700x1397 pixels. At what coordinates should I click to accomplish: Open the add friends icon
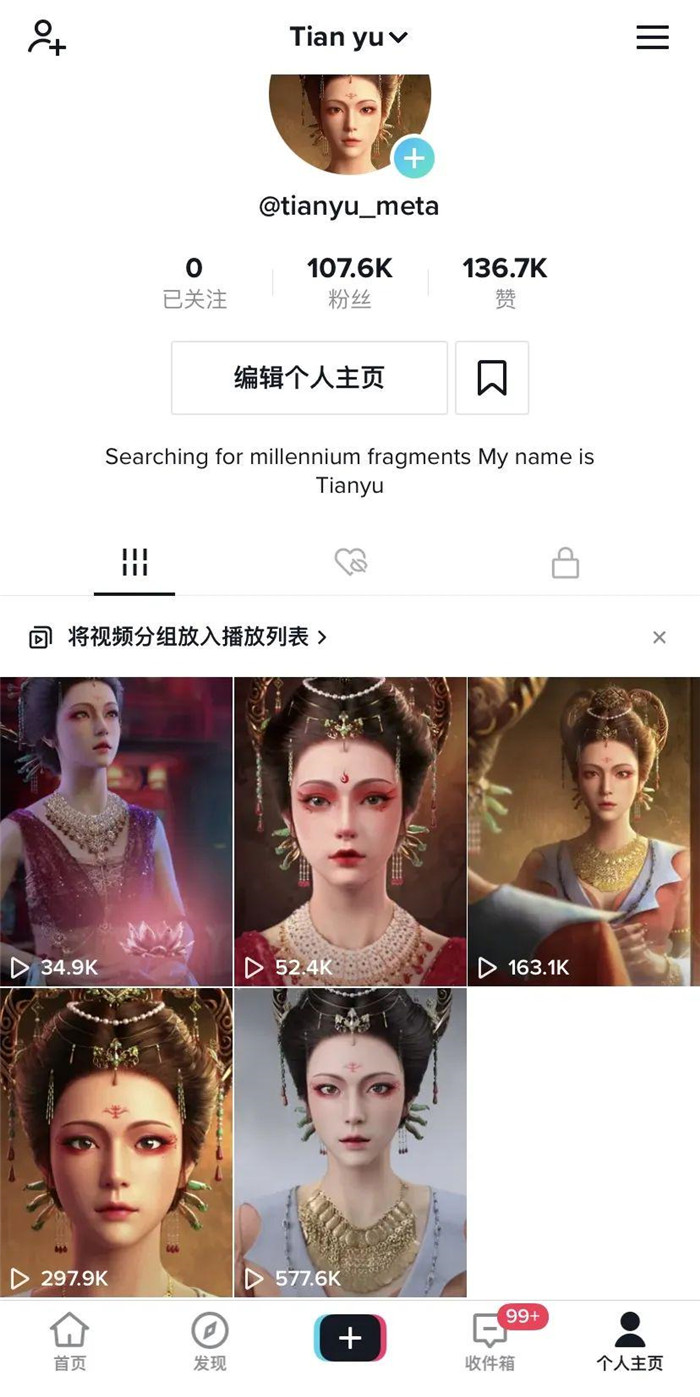coord(46,38)
